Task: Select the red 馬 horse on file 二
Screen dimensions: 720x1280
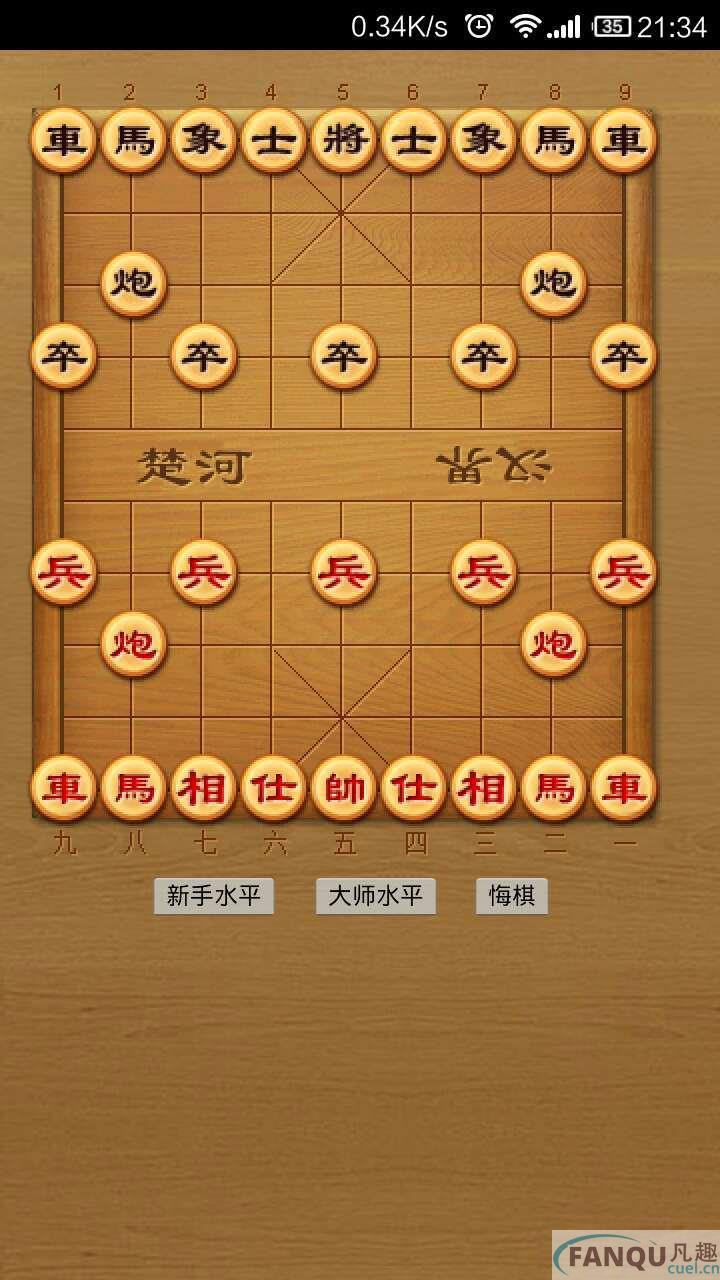Action: point(554,788)
